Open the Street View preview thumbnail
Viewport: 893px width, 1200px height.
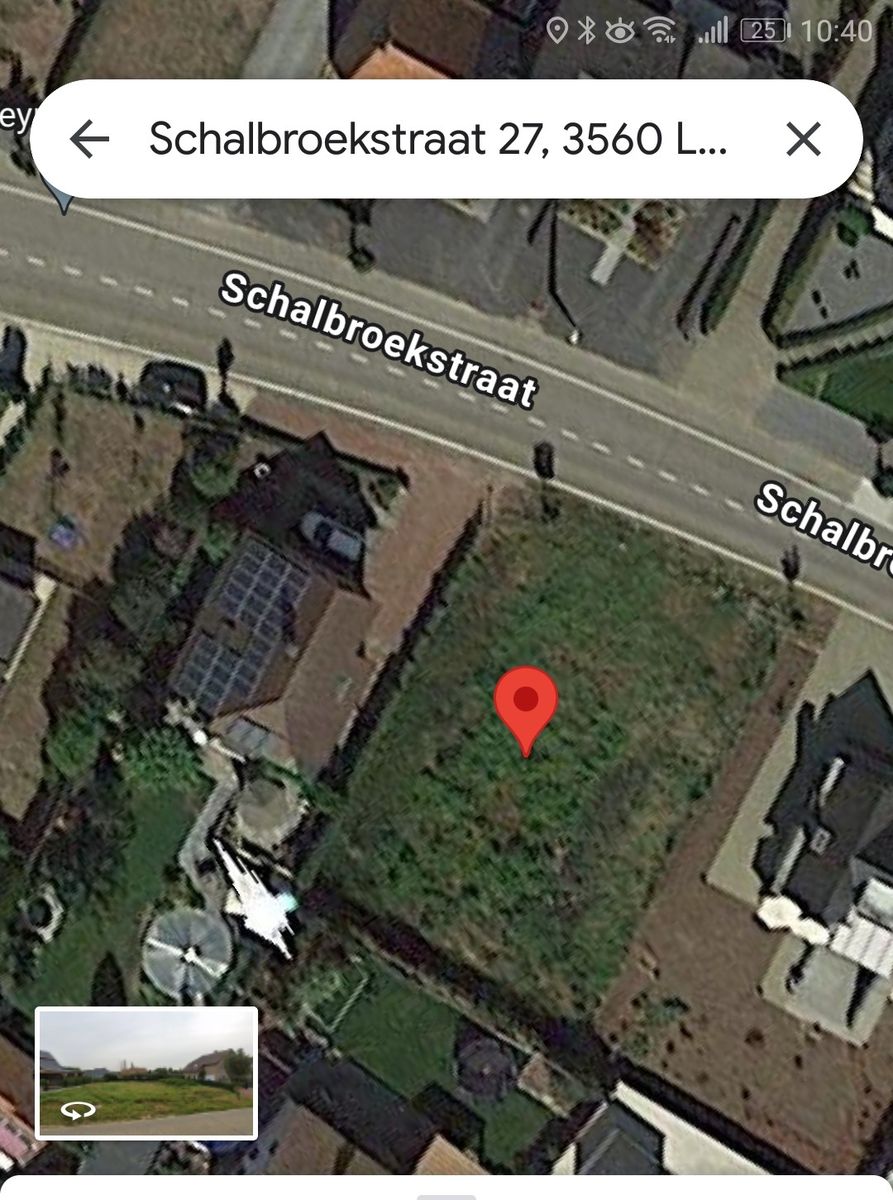(x=147, y=1072)
